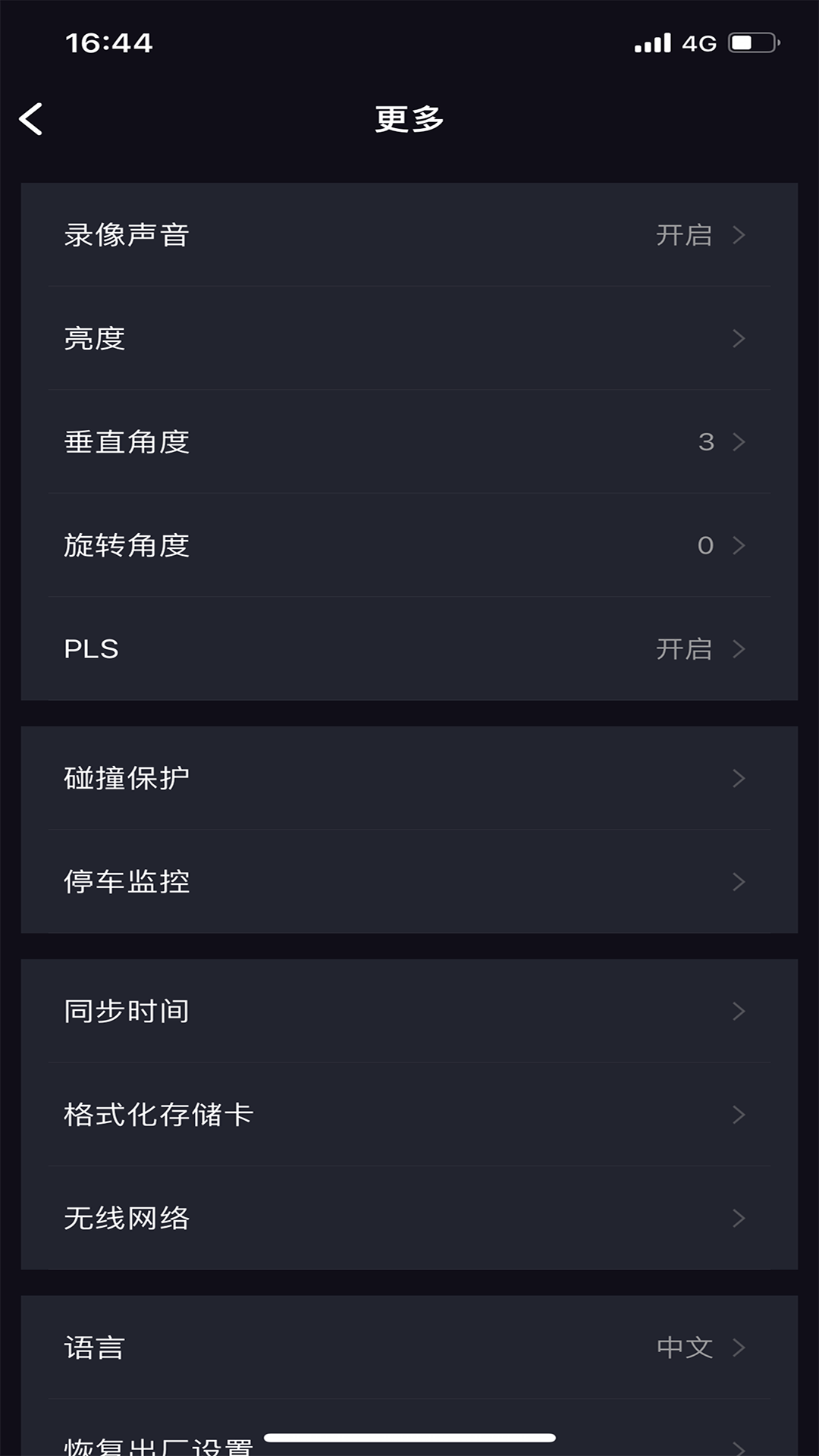Go back using the top-left arrow
819x1456 pixels.
pyautogui.click(x=31, y=119)
